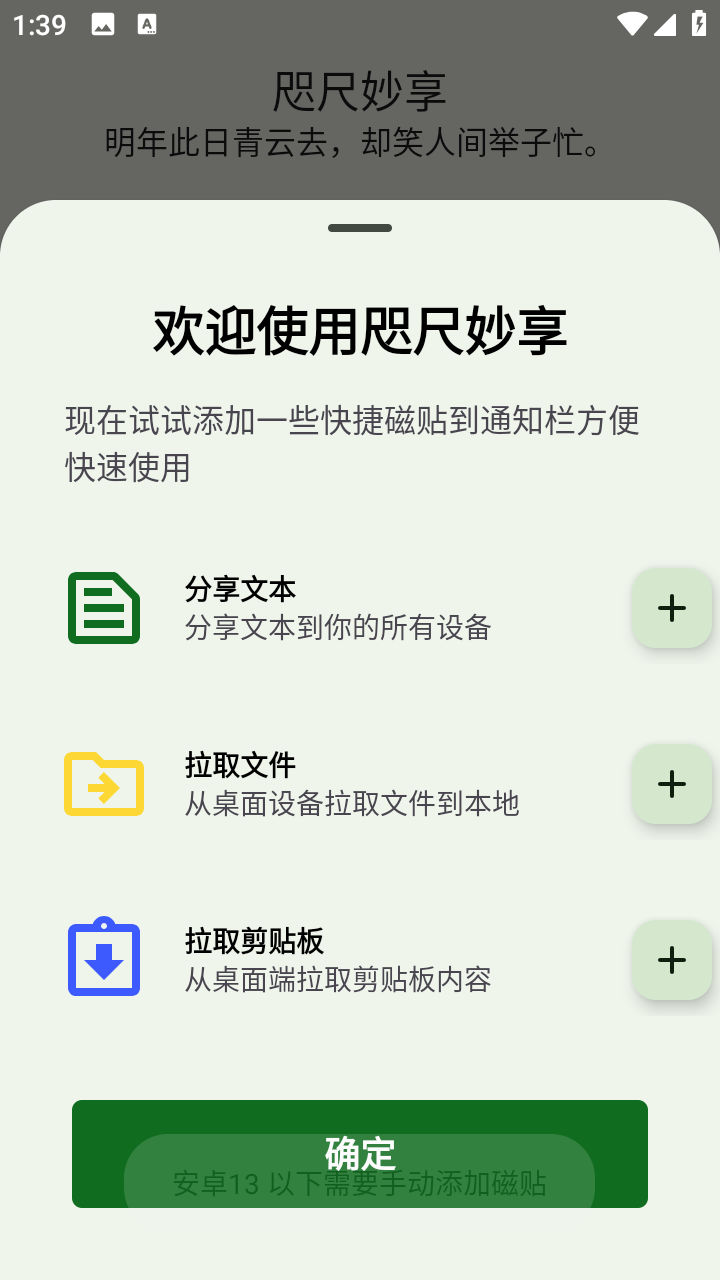Viewport: 720px width, 1280px height.
Task: Add 分享文本 tile to notification shade
Action: coord(671,608)
